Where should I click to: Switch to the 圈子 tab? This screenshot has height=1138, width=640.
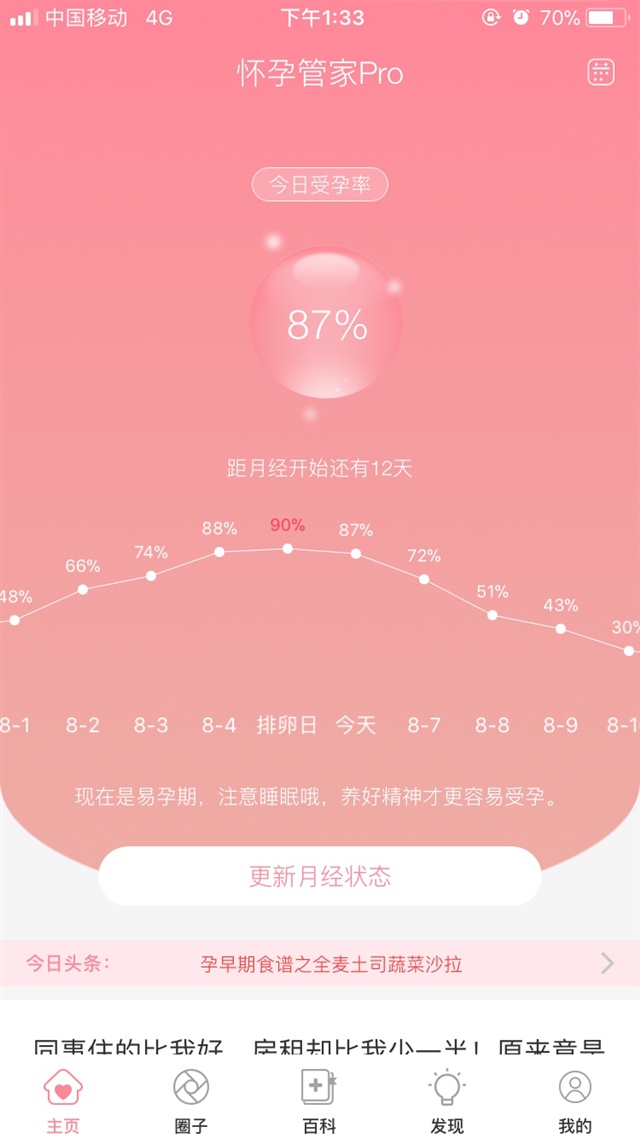191,1099
